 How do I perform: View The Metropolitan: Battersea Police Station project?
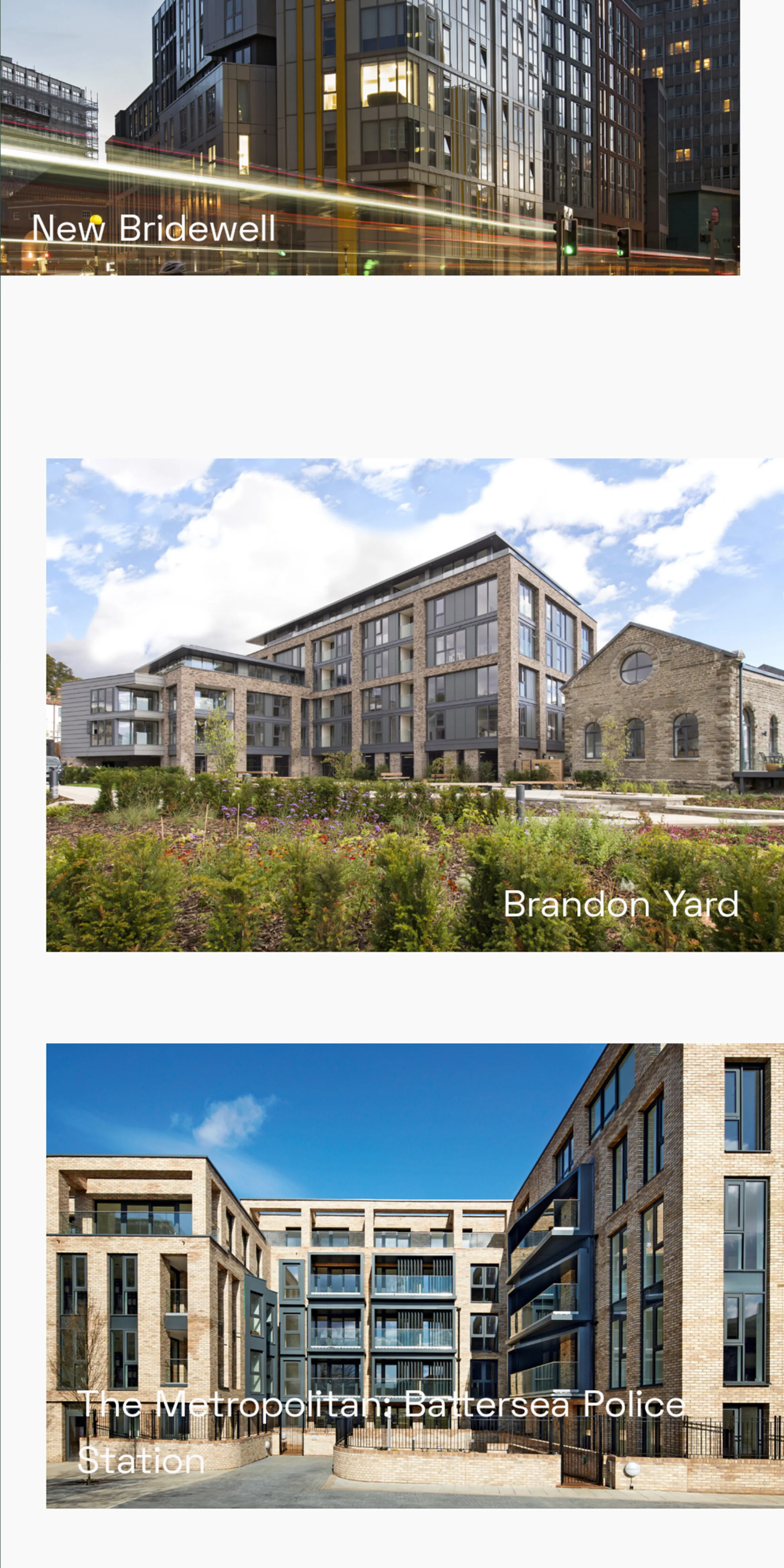point(382,1405)
